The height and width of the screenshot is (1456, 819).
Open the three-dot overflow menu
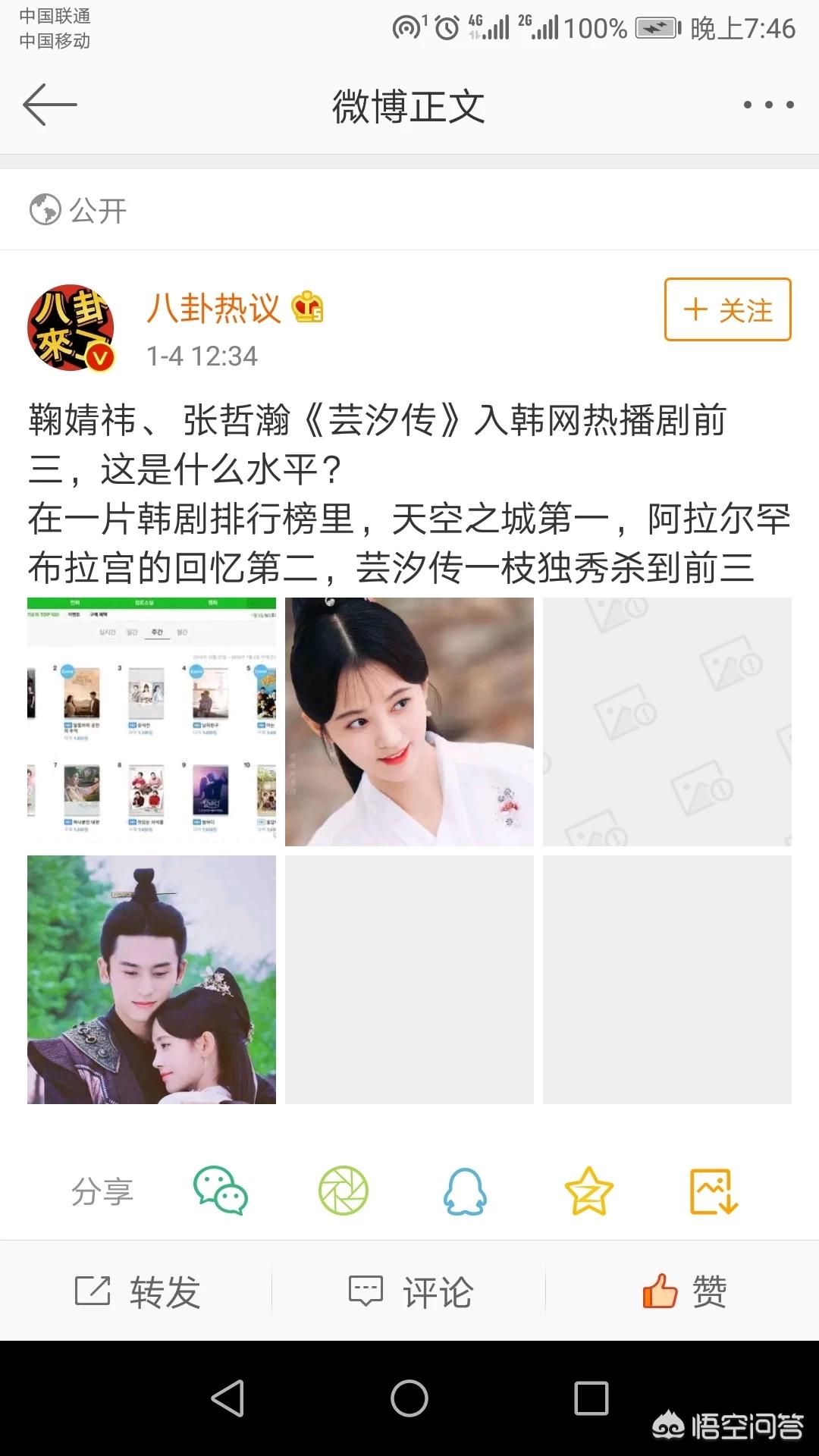click(768, 105)
